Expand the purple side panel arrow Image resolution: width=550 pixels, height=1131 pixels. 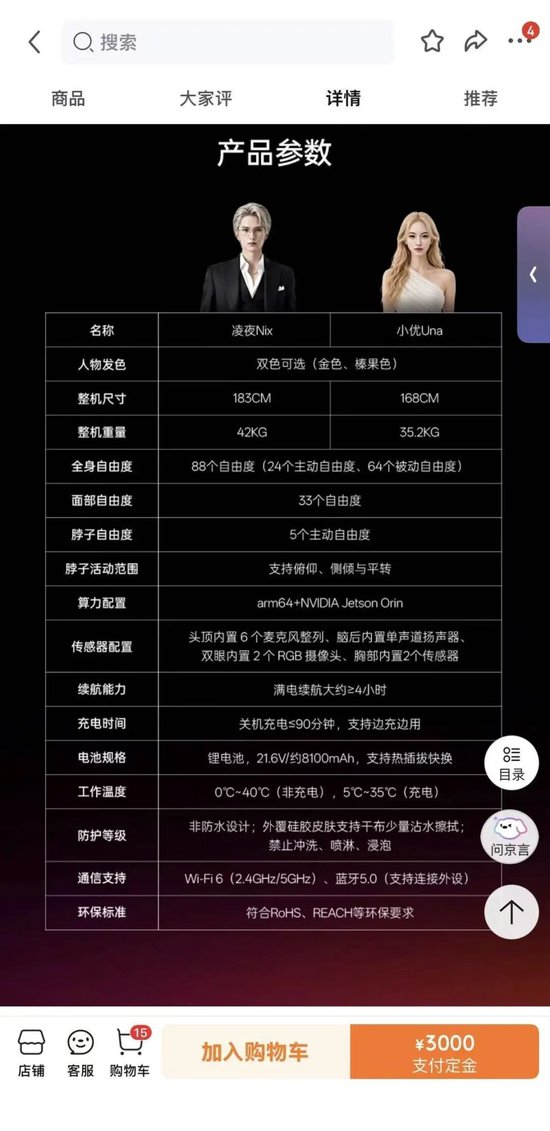click(533, 274)
